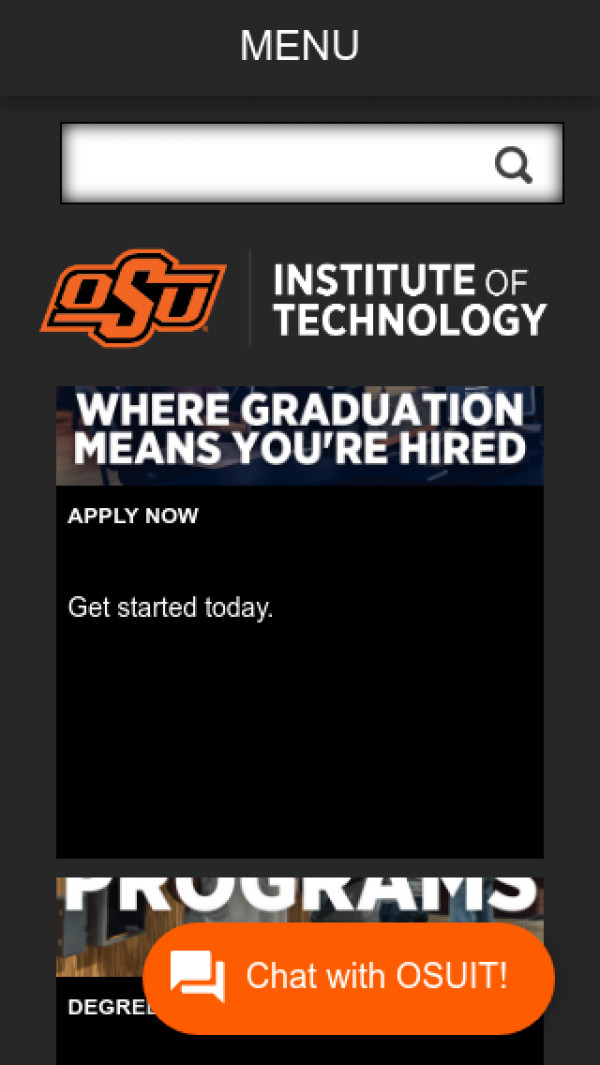
Task: Open the Apply Now link
Action: (133, 516)
